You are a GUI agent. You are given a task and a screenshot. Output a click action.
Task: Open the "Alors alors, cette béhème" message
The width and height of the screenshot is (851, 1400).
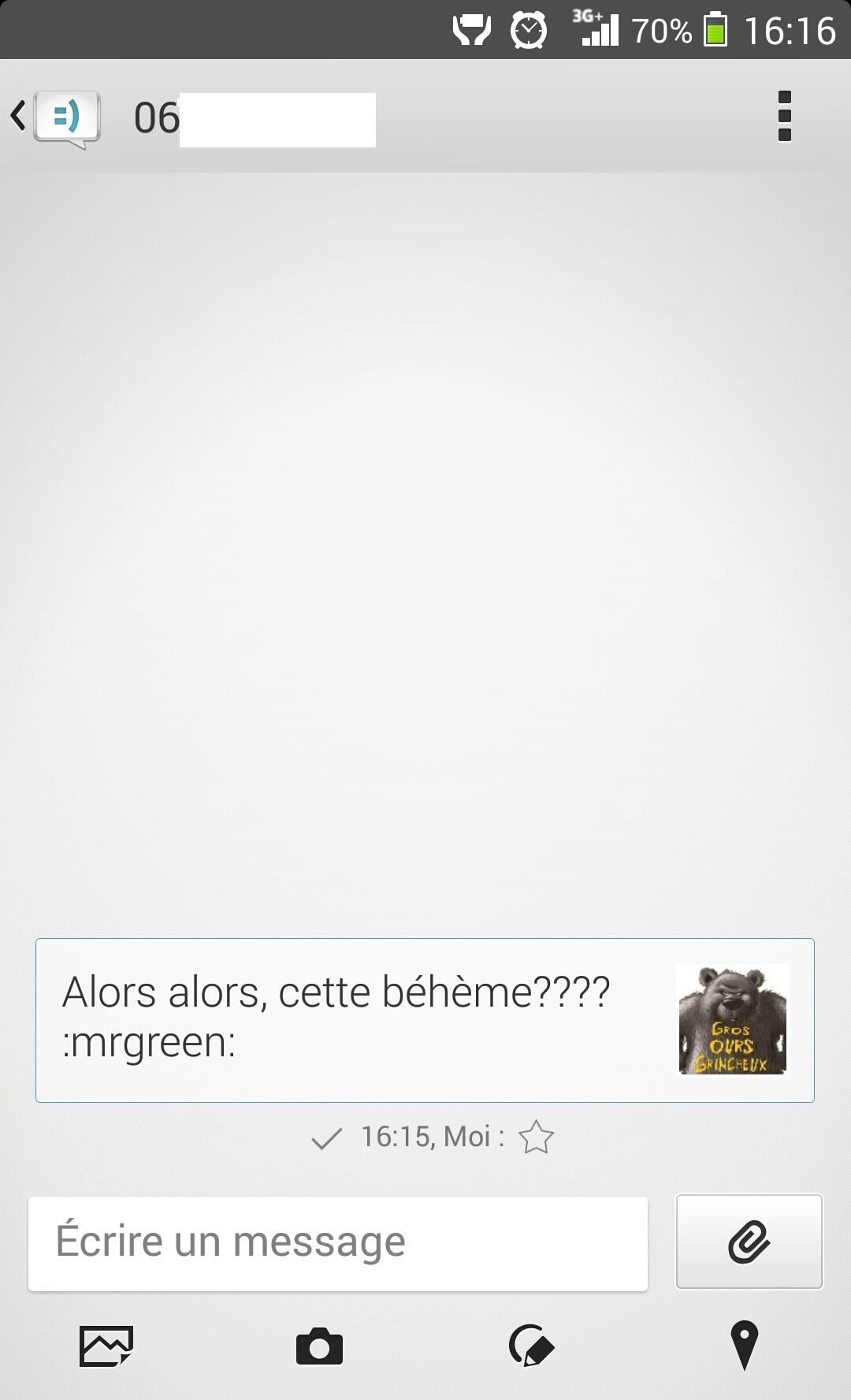425,1020
